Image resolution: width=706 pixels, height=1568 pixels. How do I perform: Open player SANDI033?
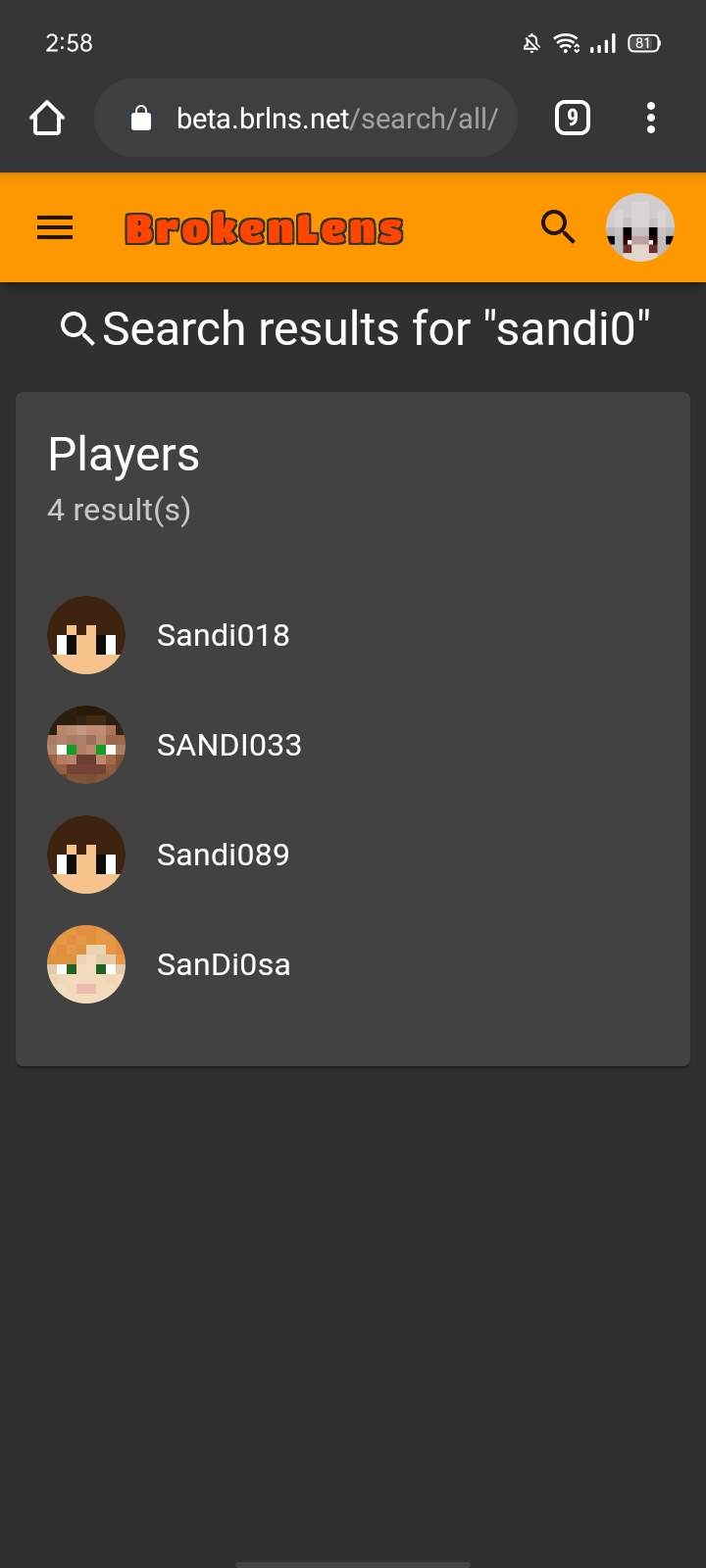tap(353, 745)
